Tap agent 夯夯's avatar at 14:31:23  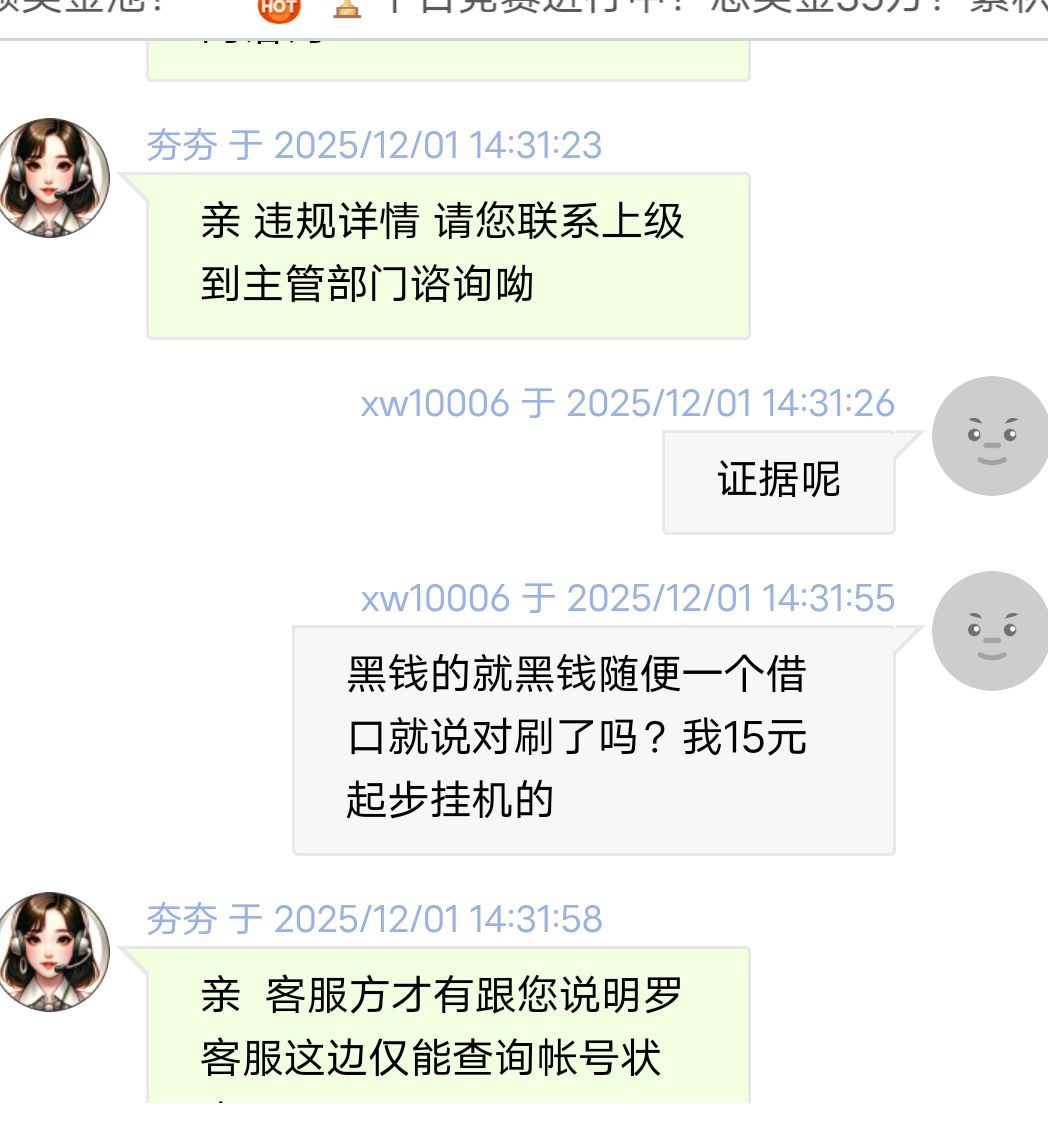(52, 177)
